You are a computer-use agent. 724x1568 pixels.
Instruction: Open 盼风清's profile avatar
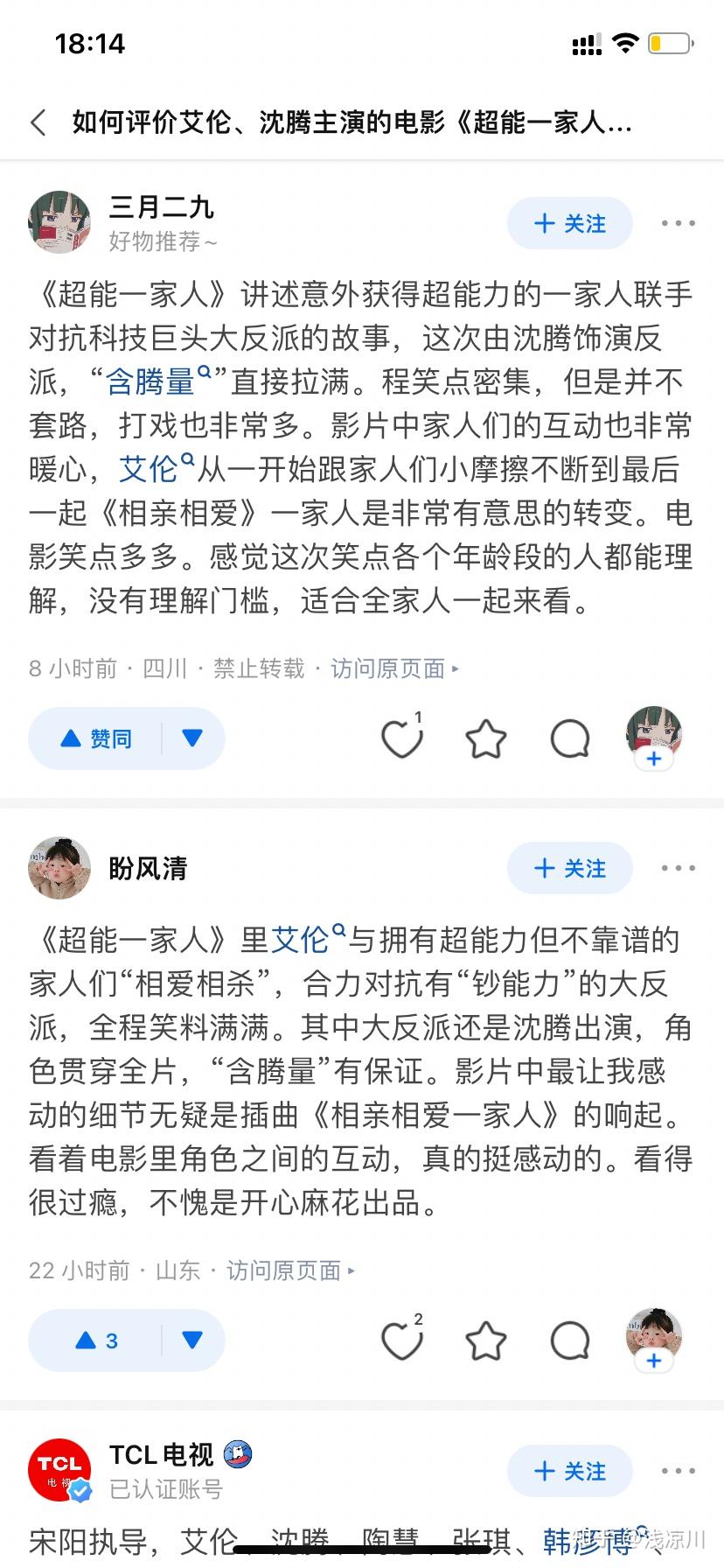coord(59,868)
